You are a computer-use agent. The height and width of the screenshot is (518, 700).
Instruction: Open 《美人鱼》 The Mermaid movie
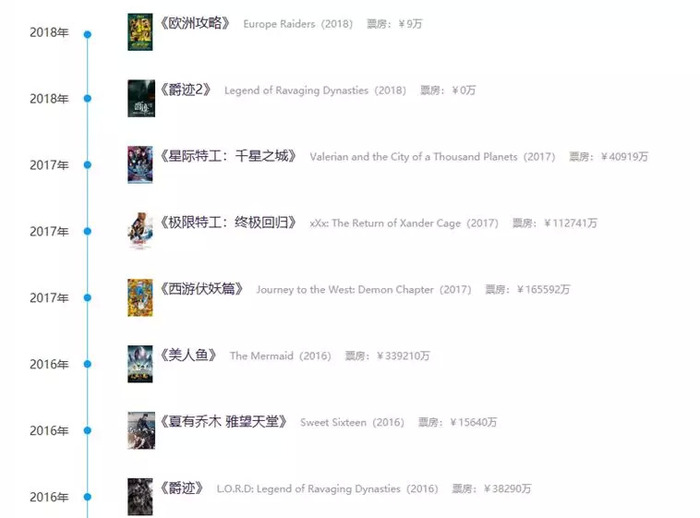click(188, 355)
